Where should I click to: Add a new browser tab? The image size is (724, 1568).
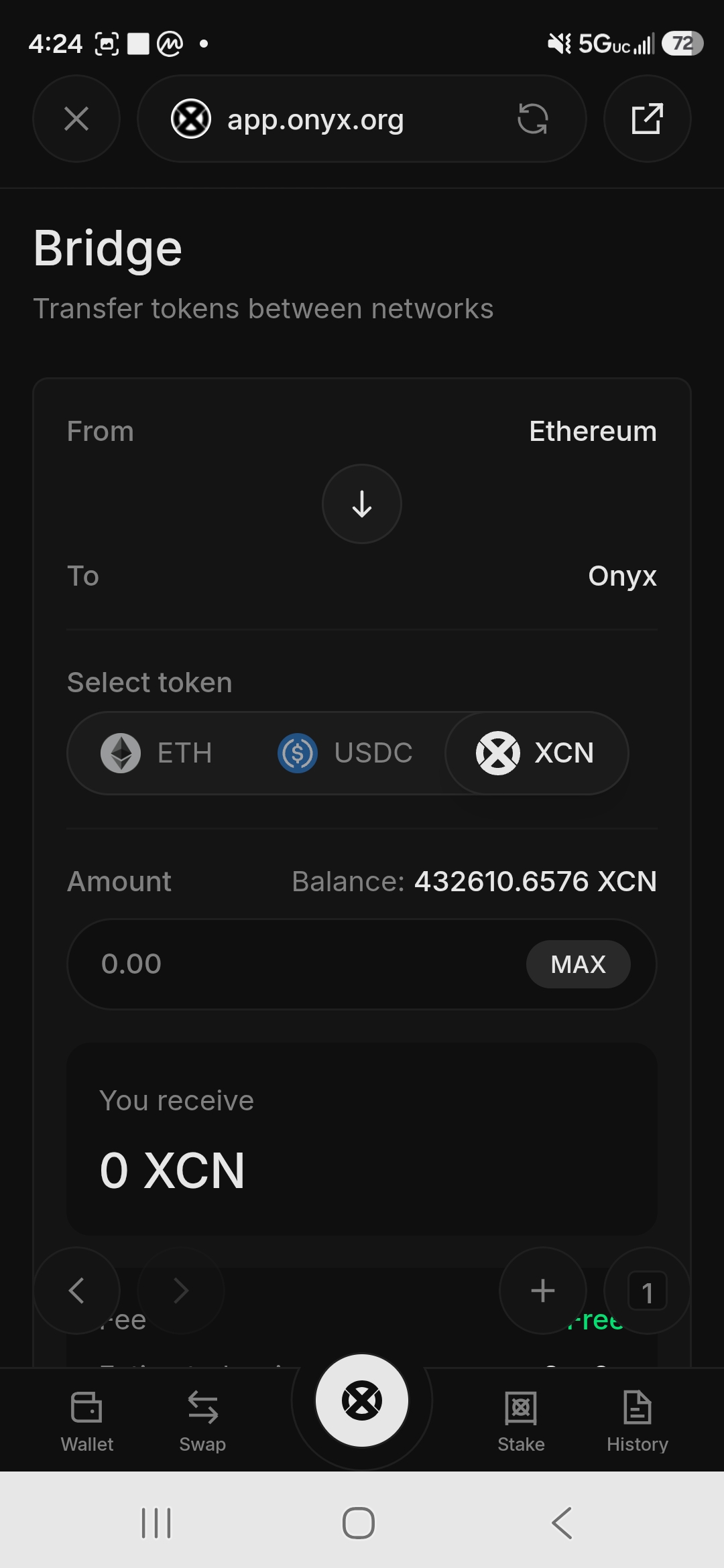(543, 1291)
